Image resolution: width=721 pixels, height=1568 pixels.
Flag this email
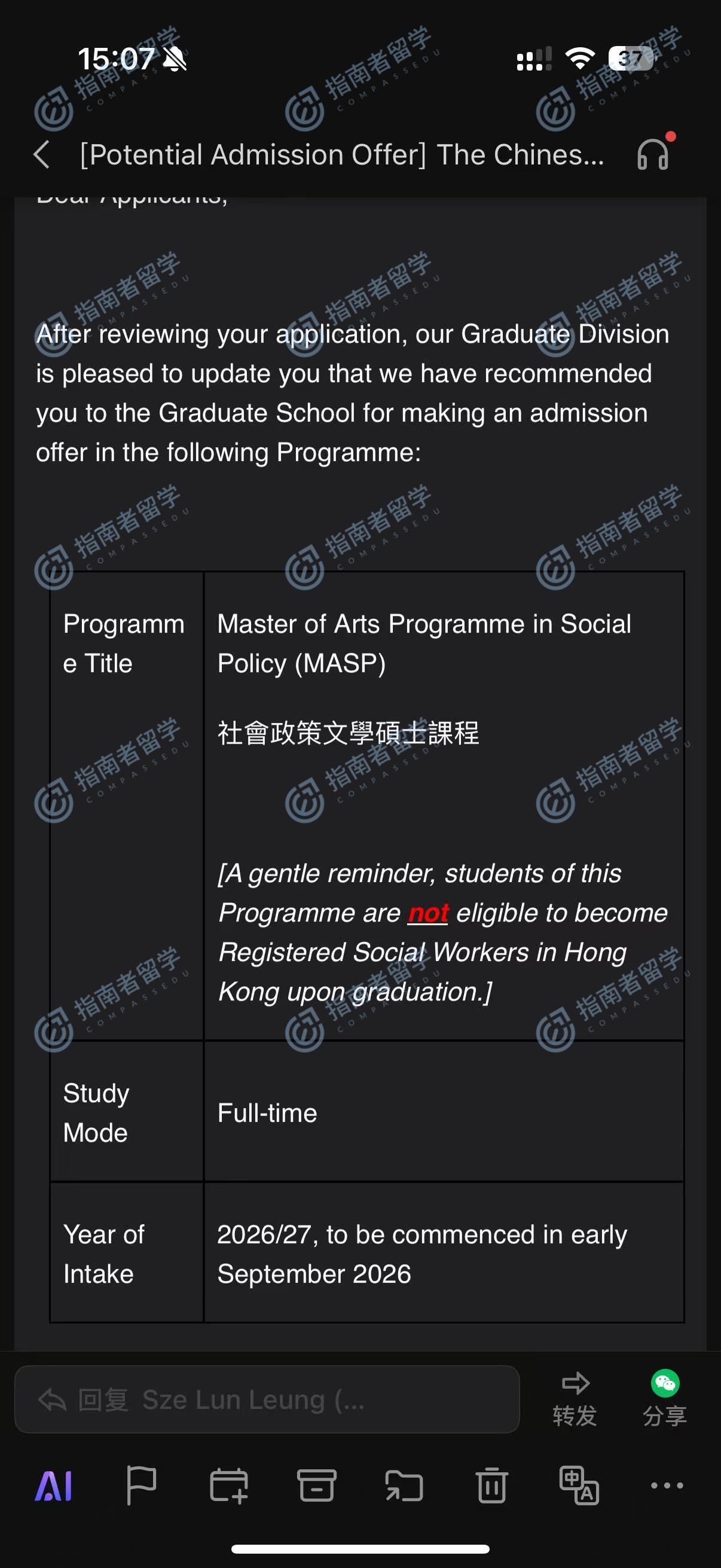[141, 1486]
